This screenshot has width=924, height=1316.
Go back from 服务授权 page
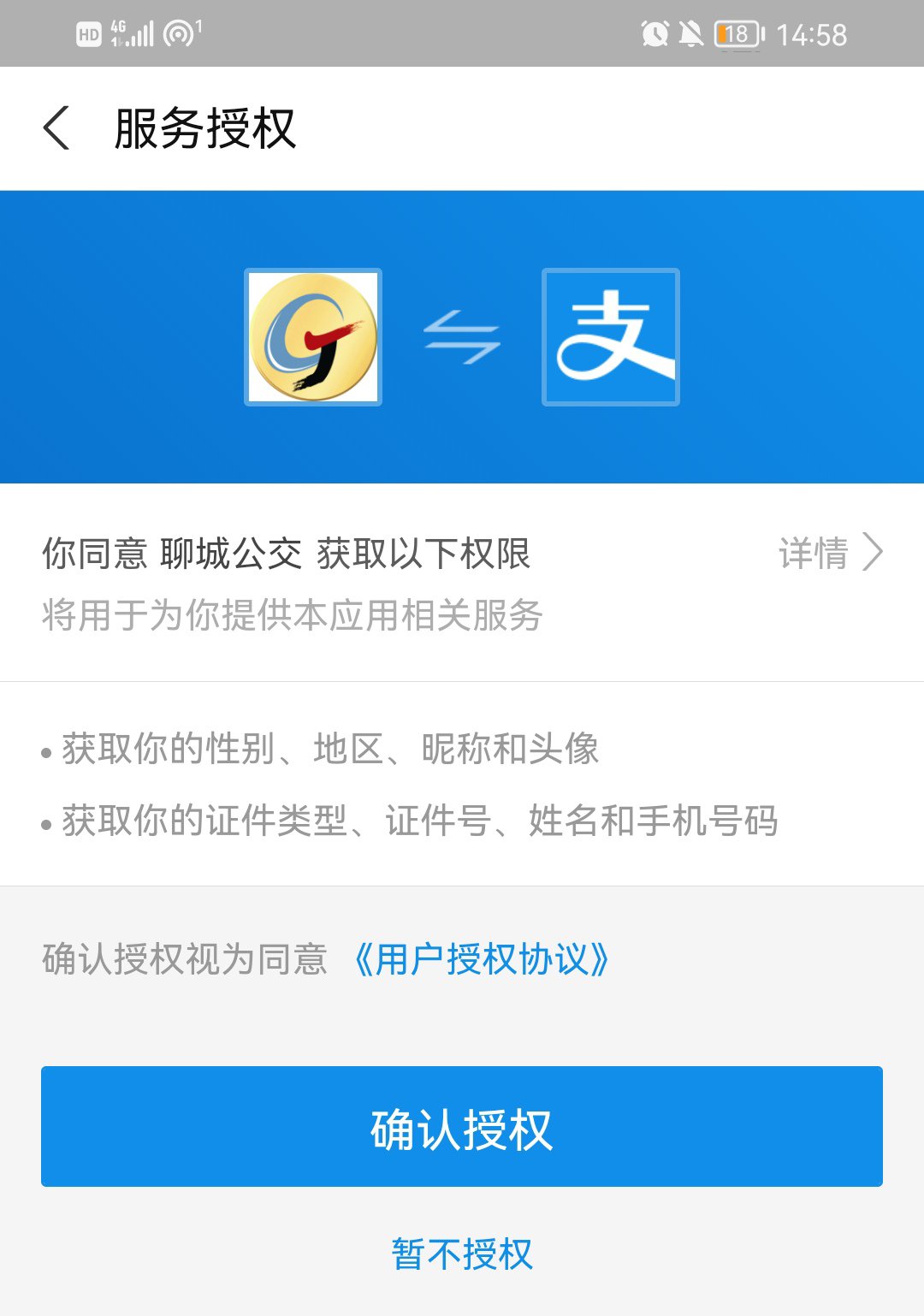56,128
